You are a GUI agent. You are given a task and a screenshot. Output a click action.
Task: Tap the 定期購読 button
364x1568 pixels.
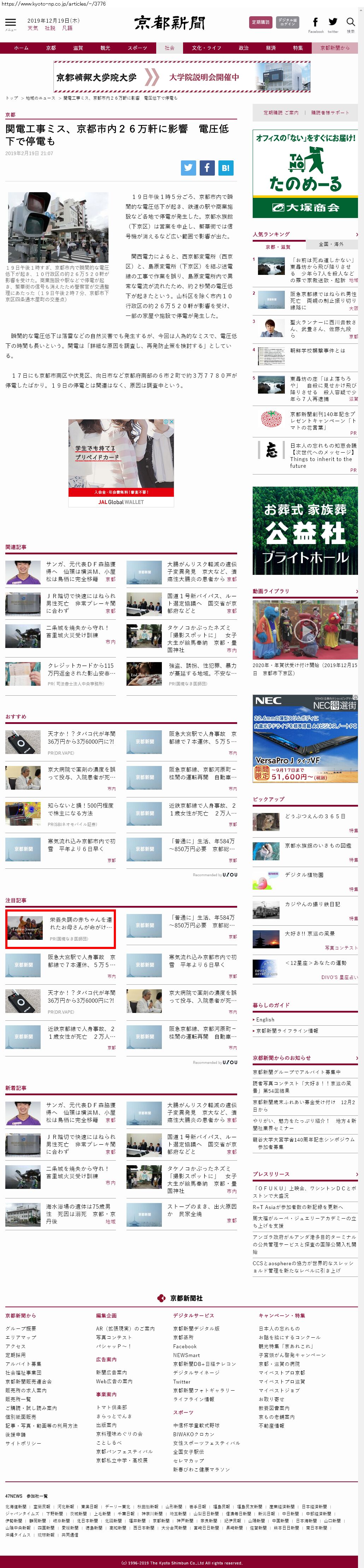[261, 23]
